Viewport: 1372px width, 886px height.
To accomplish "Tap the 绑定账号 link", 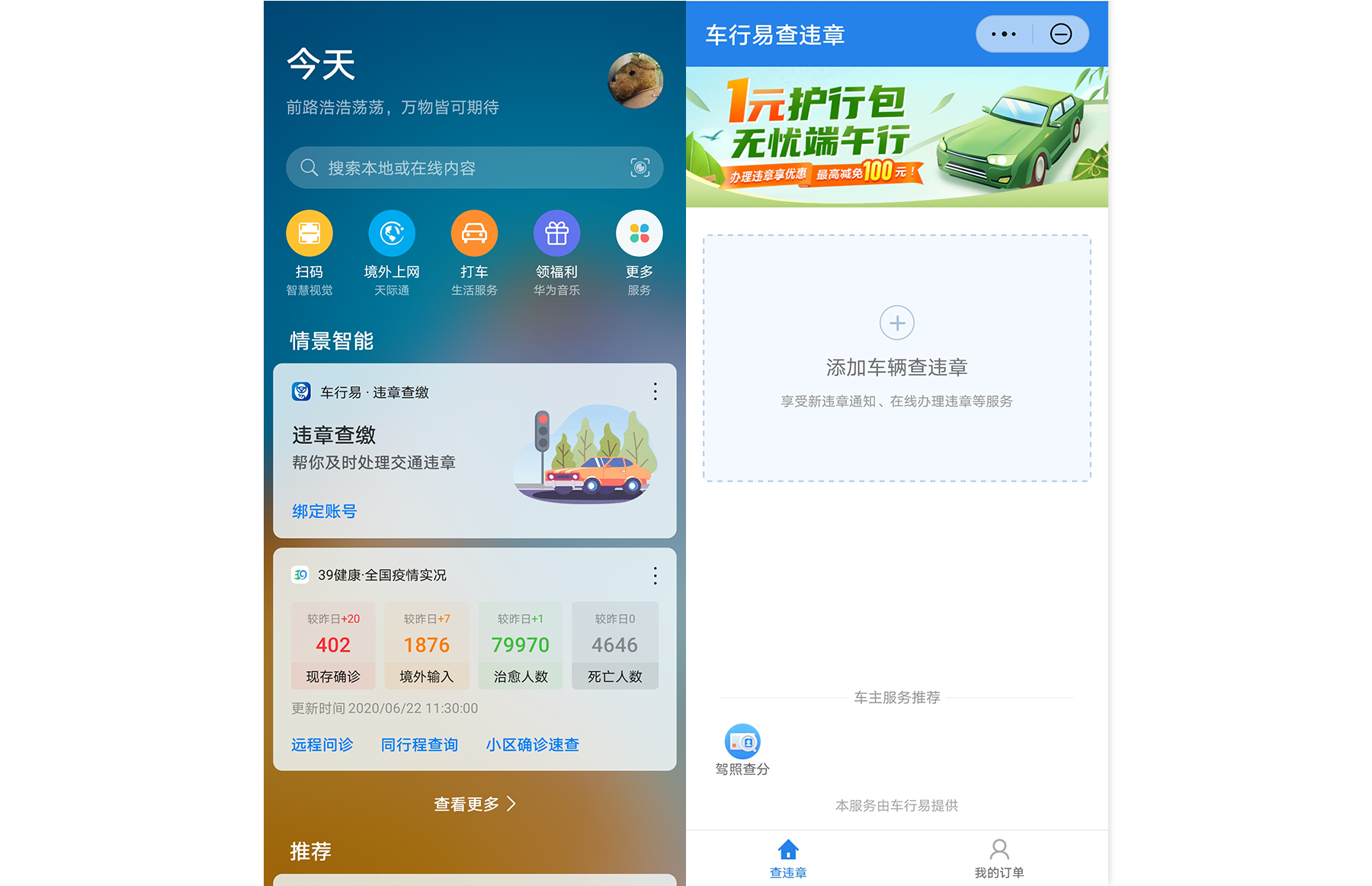I will pos(325,511).
